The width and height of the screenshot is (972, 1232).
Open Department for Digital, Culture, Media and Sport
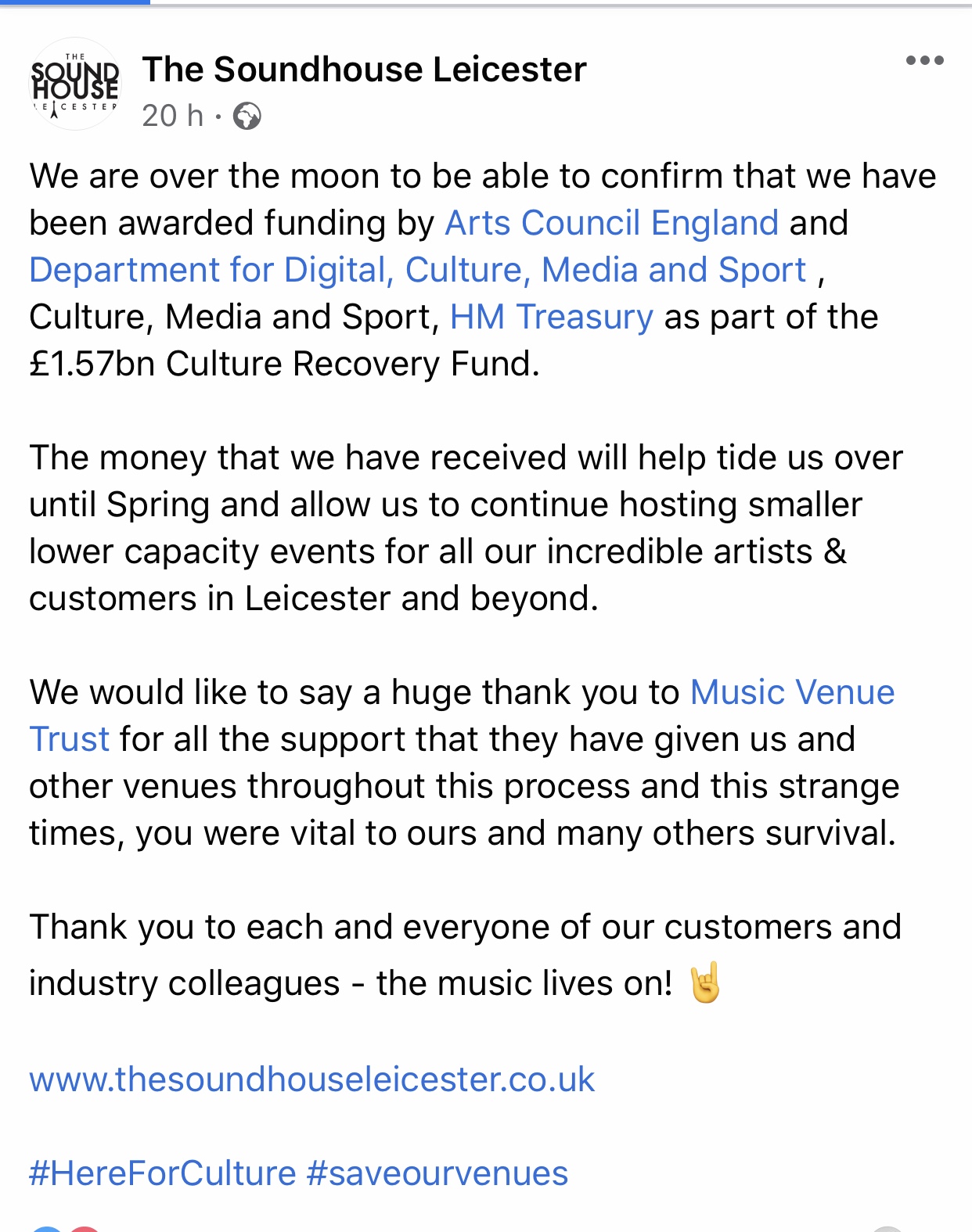click(417, 270)
